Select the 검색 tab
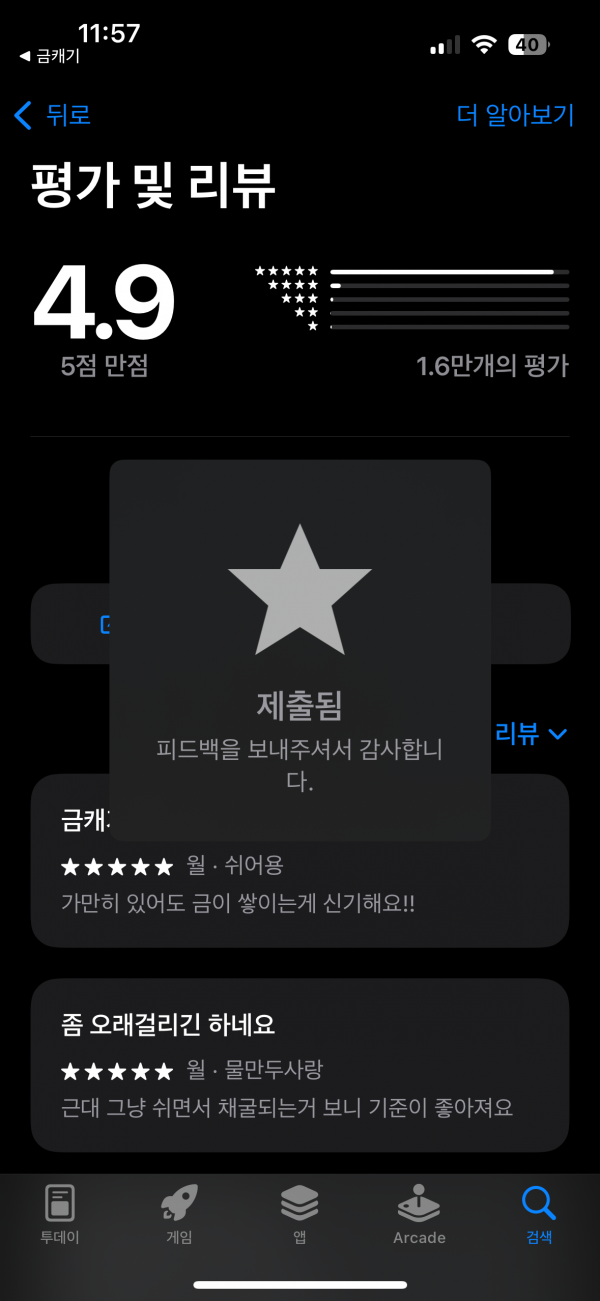 539,1214
